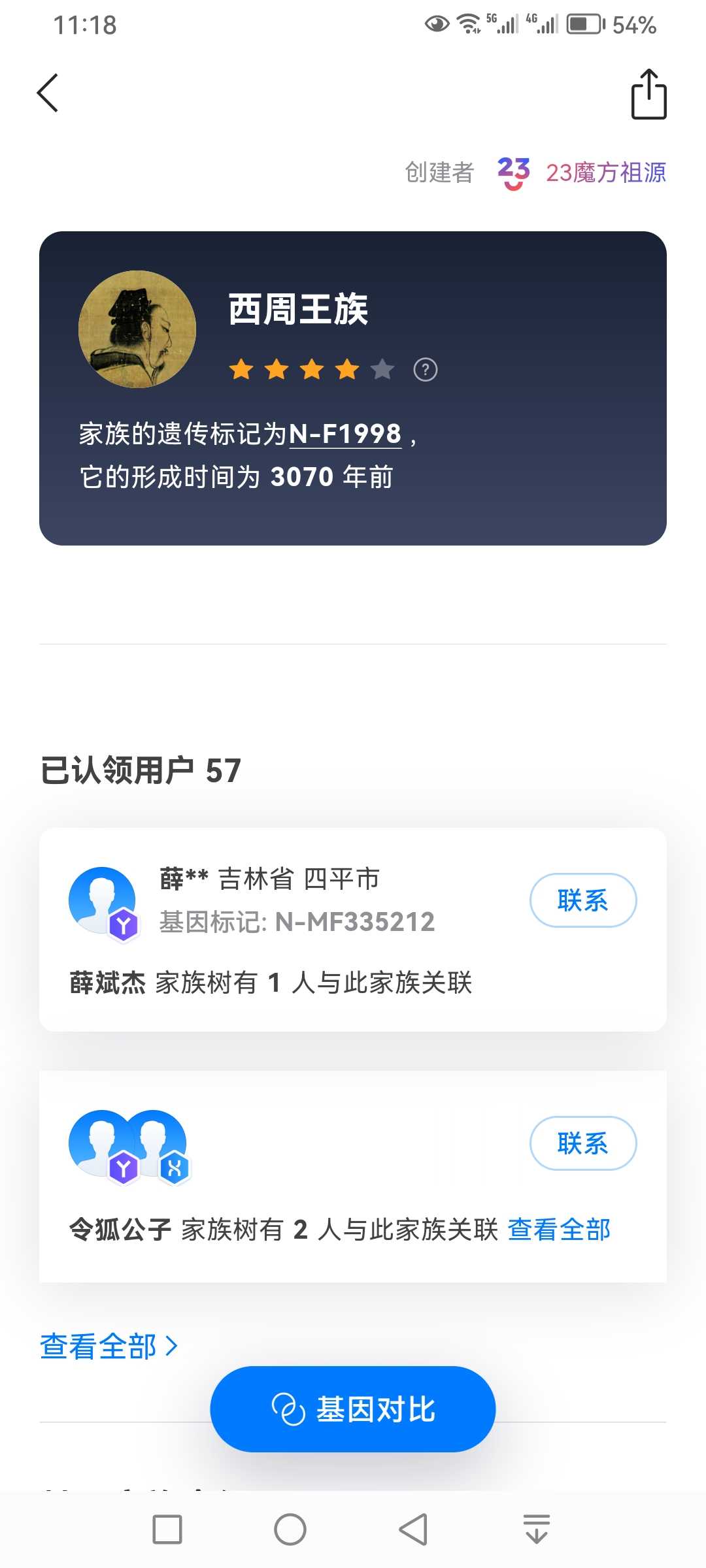
Task: Open creator 23魔方祖源 profile
Action: (x=581, y=173)
